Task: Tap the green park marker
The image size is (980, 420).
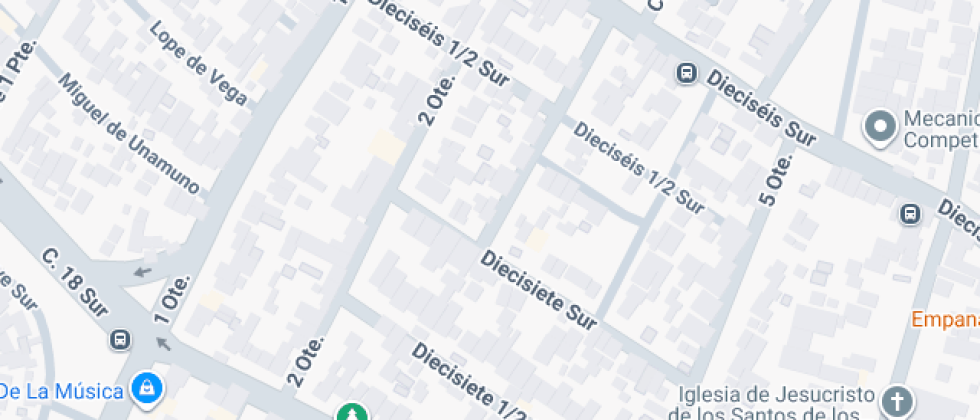Action: point(351,413)
